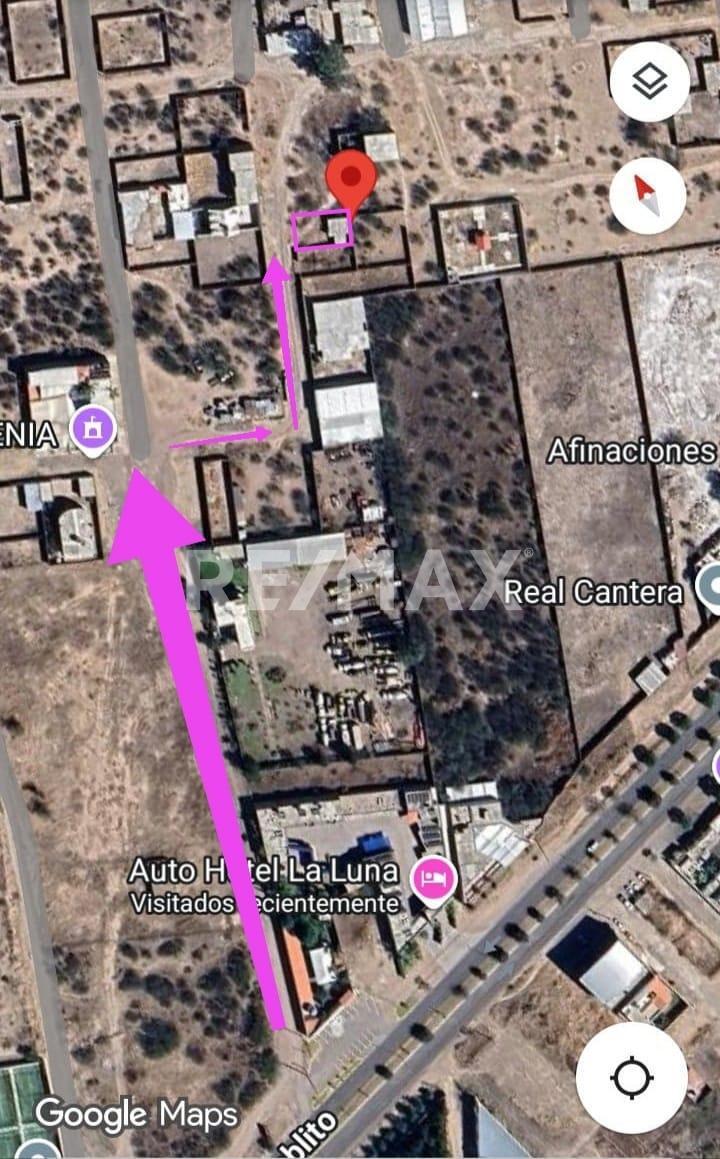Tap the purple shopping pin near ENIA
Image resolution: width=720 pixels, height=1159 pixels.
coord(93,431)
